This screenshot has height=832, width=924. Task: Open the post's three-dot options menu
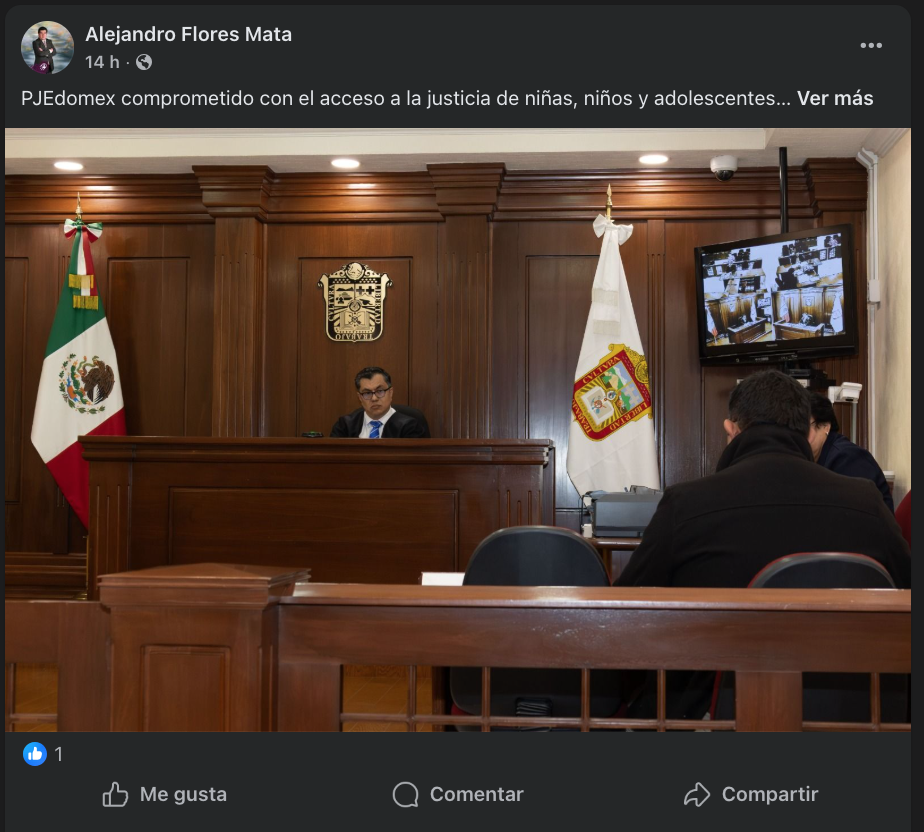coord(871,46)
